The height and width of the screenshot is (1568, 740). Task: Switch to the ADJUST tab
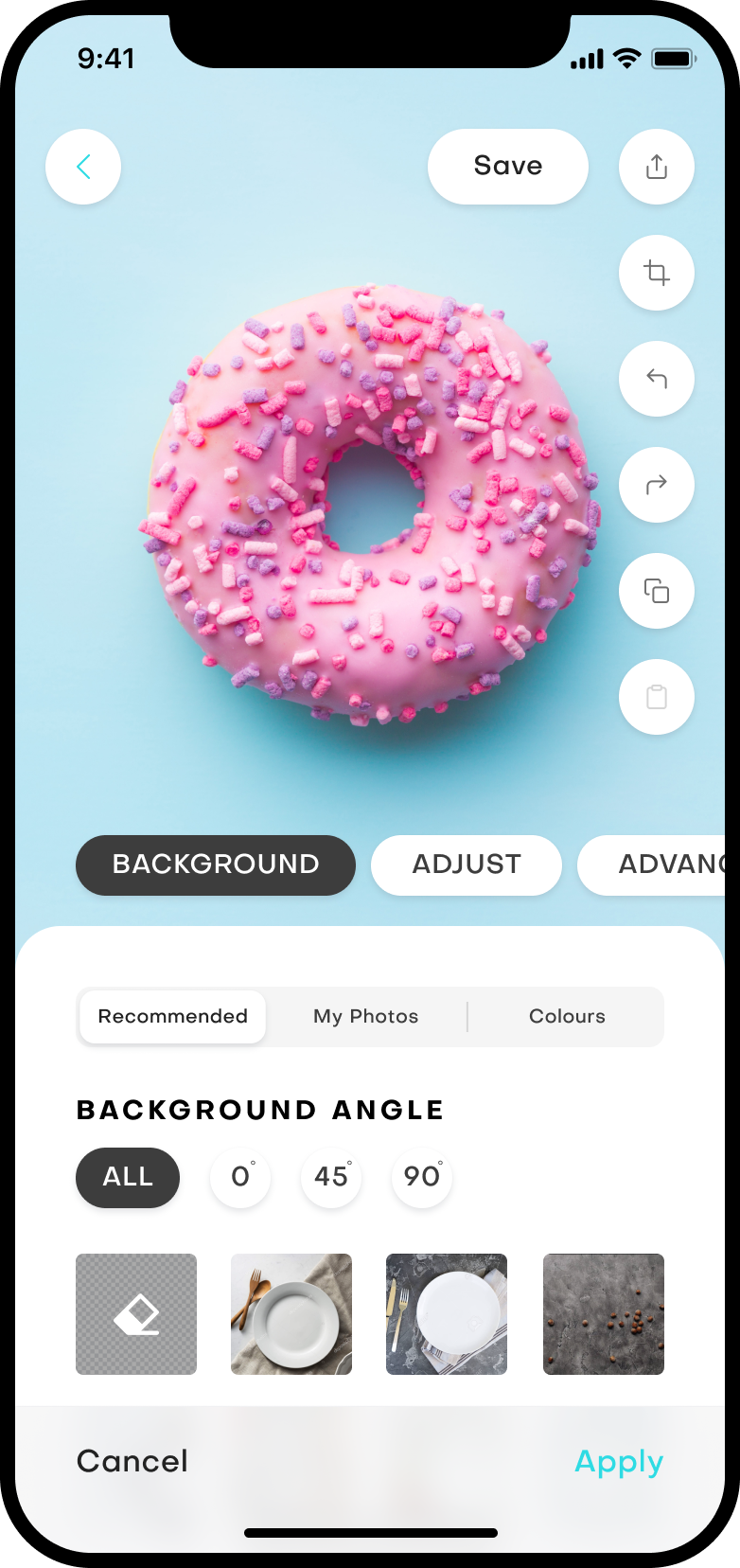[x=467, y=865]
